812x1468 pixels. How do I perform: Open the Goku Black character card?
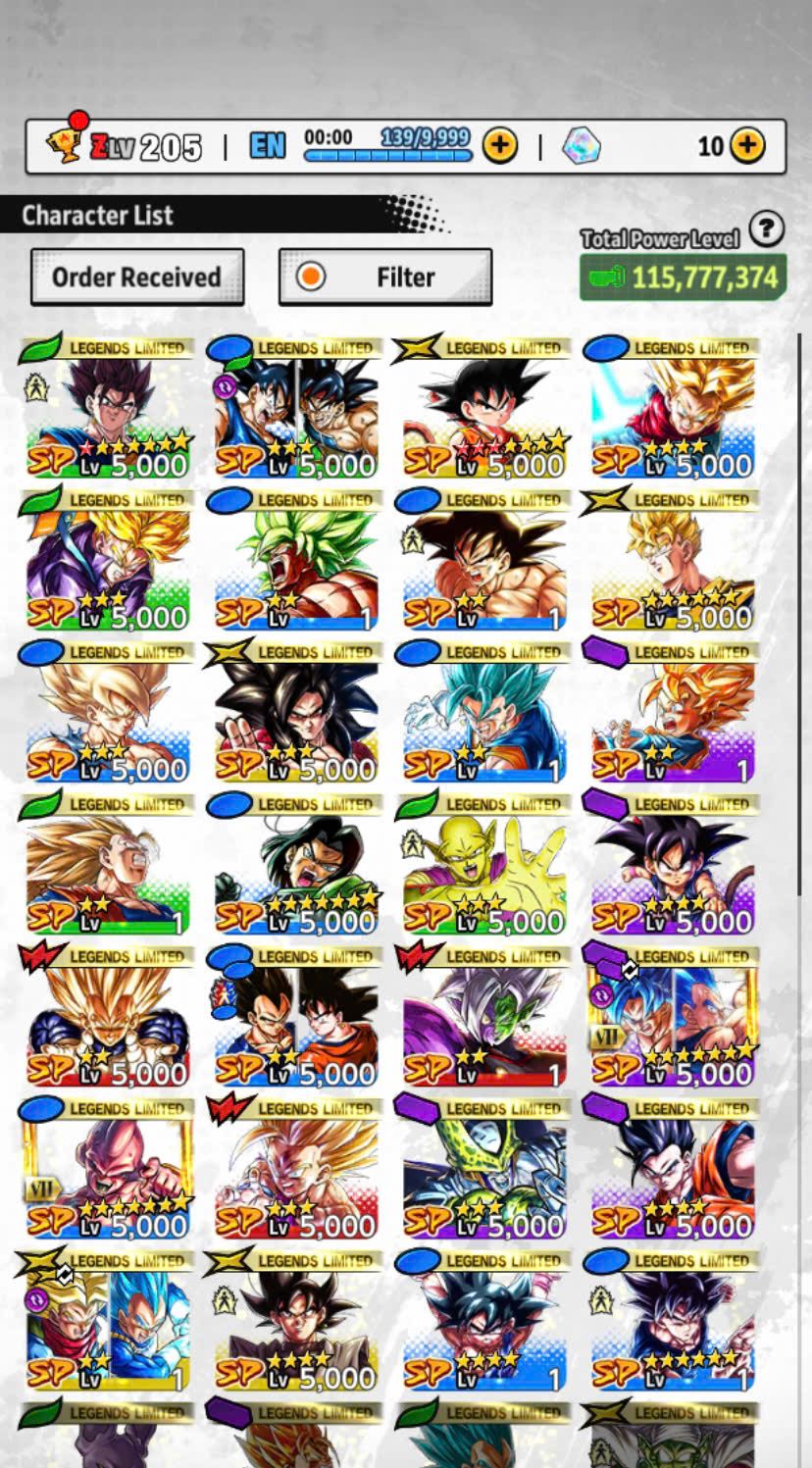click(x=295, y=1324)
